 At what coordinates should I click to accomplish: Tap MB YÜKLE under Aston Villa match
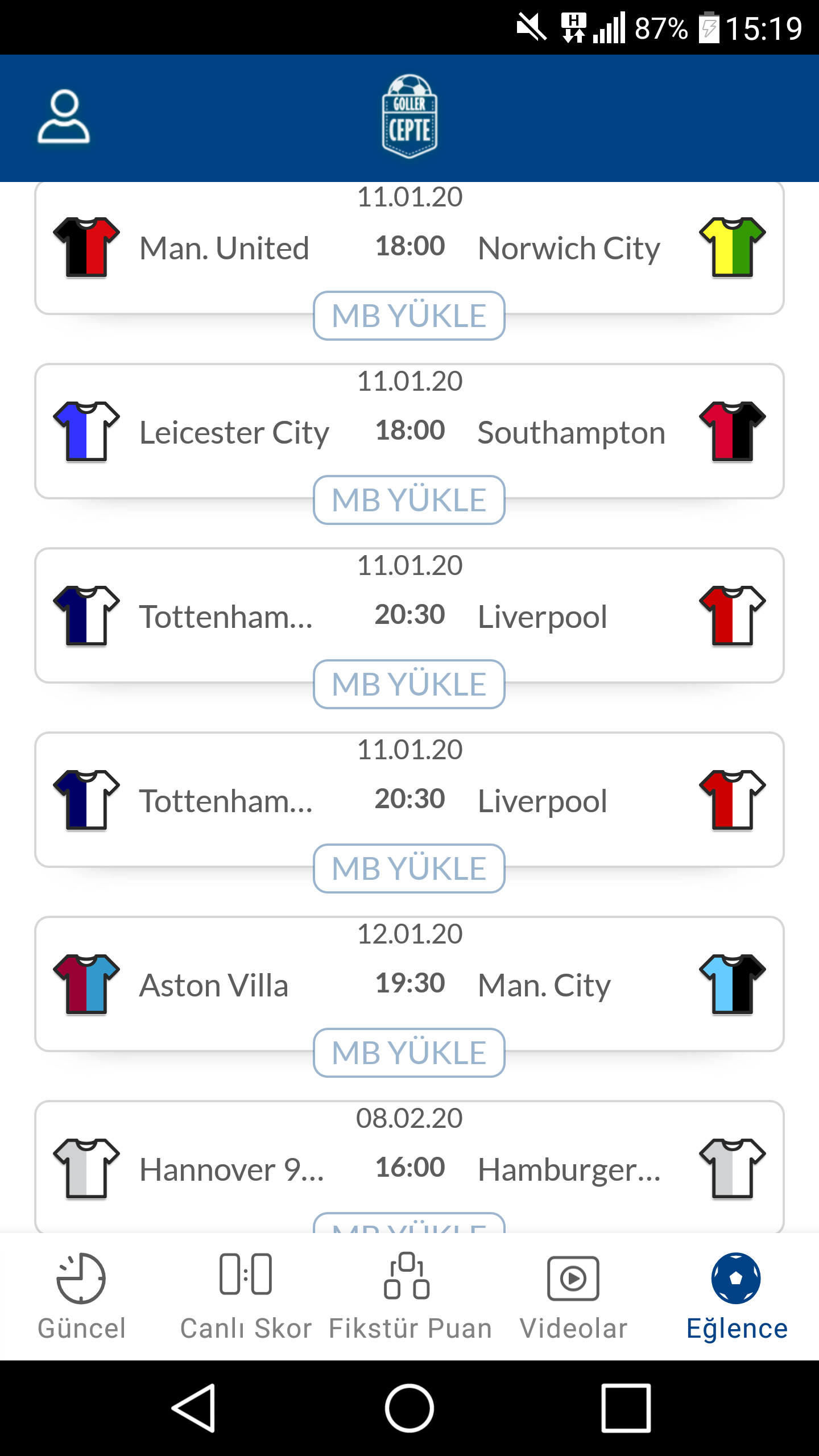coord(409,1053)
